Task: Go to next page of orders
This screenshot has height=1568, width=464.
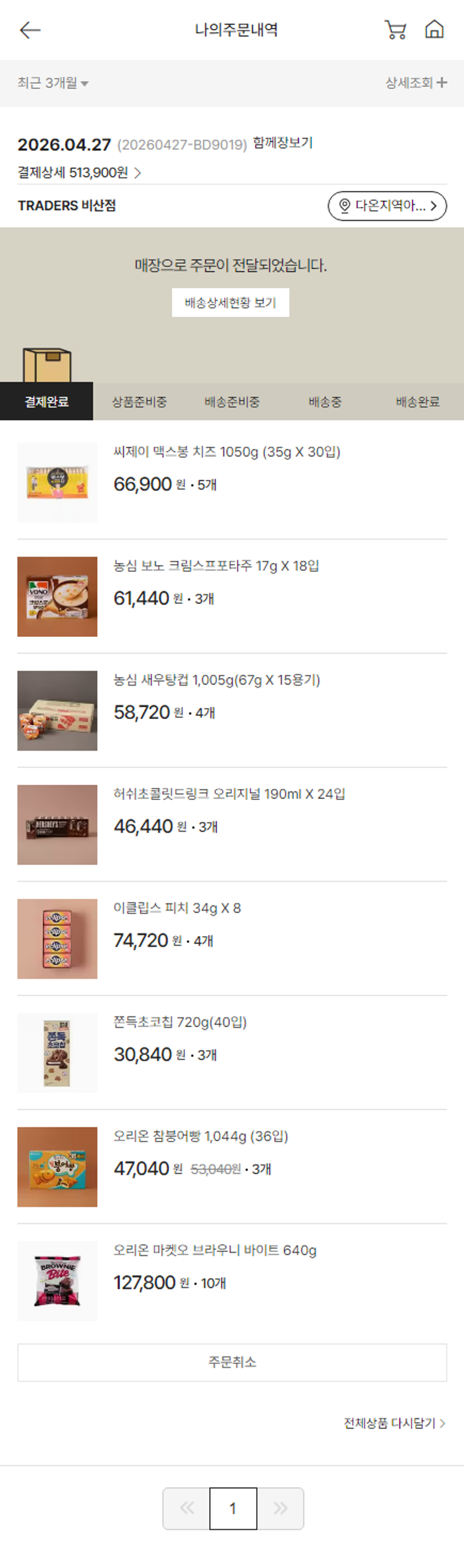Action: 280,1509
